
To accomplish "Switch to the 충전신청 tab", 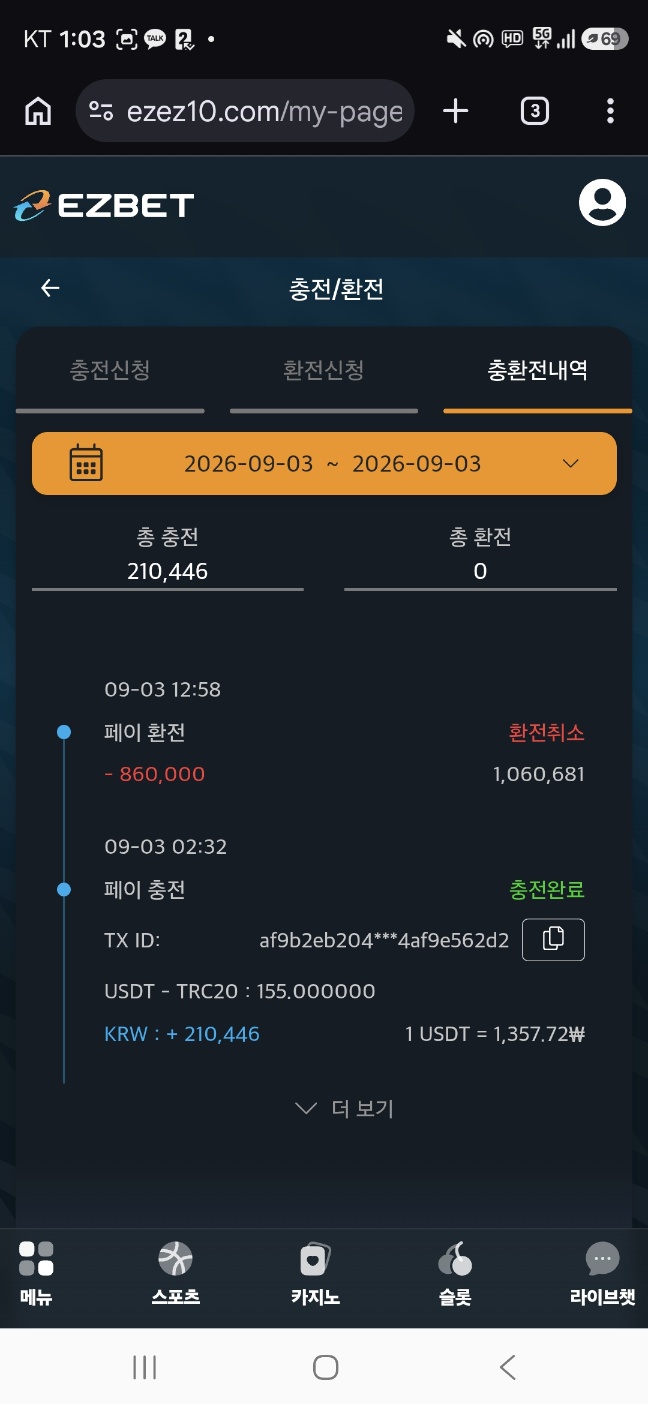I will pyautogui.click(x=110, y=371).
